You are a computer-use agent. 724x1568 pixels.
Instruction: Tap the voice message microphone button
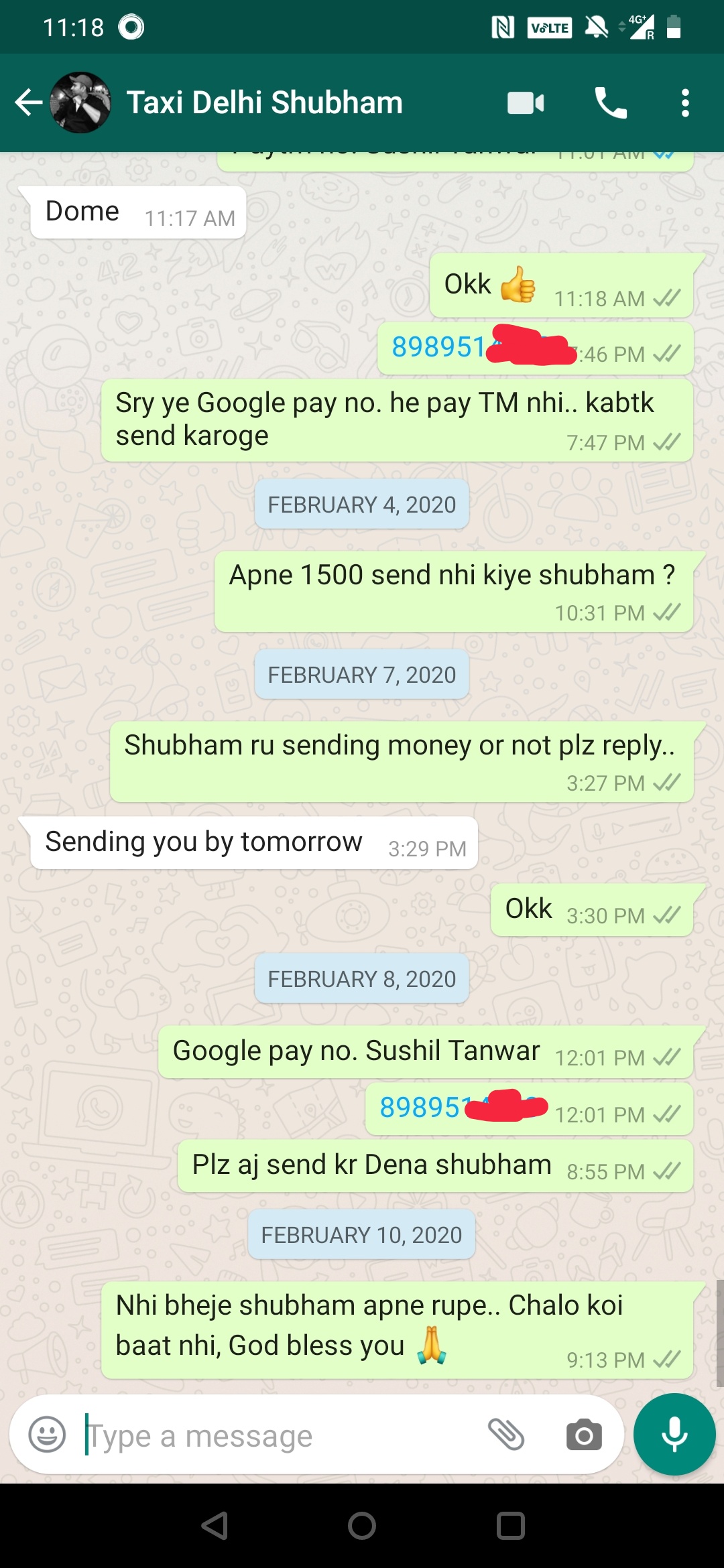click(674, 1435)
